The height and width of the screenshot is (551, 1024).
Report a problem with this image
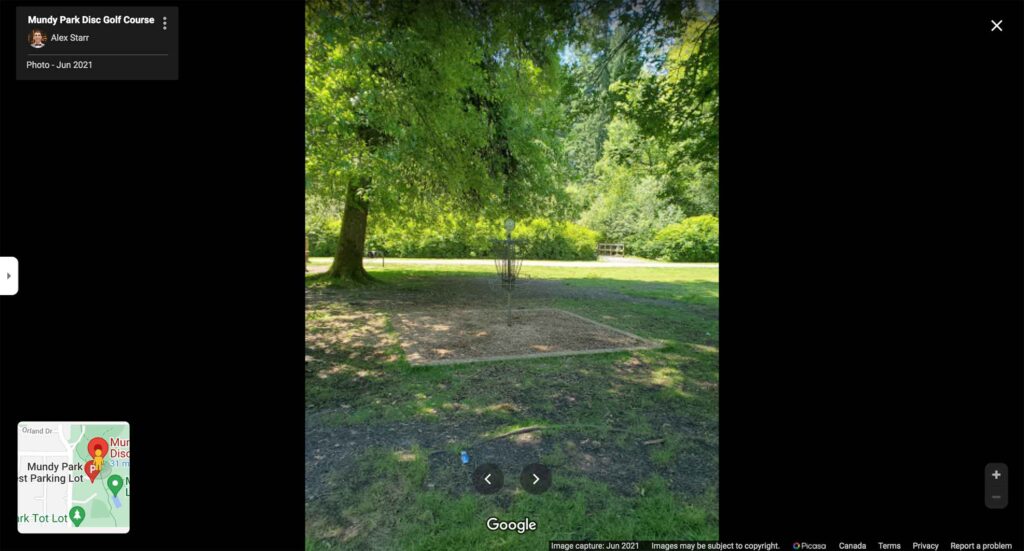click(980, 546)
